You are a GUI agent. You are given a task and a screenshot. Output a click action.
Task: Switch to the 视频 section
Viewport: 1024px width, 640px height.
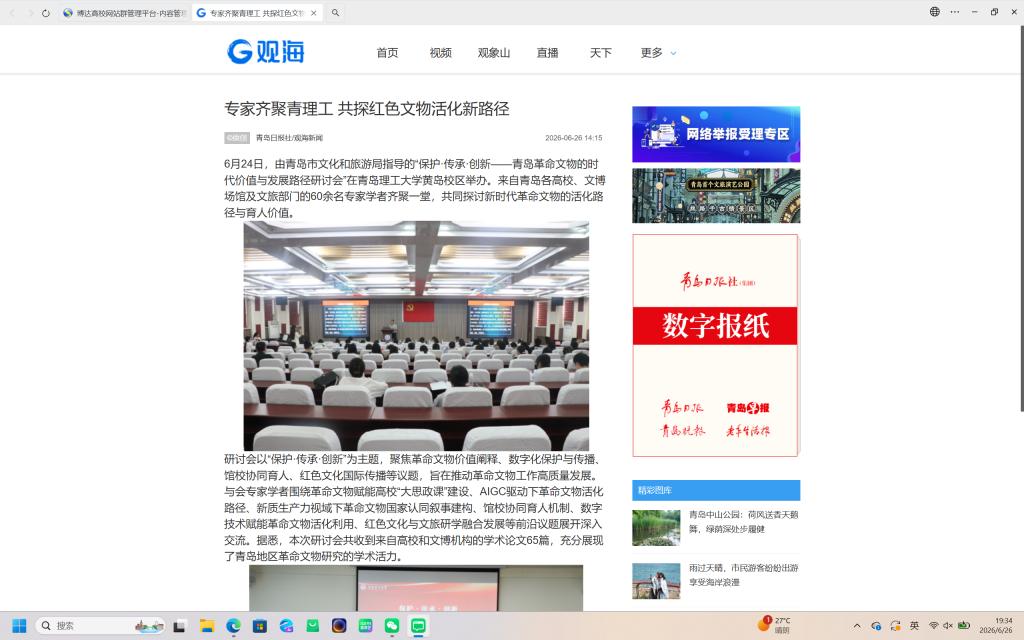(440, 53)
